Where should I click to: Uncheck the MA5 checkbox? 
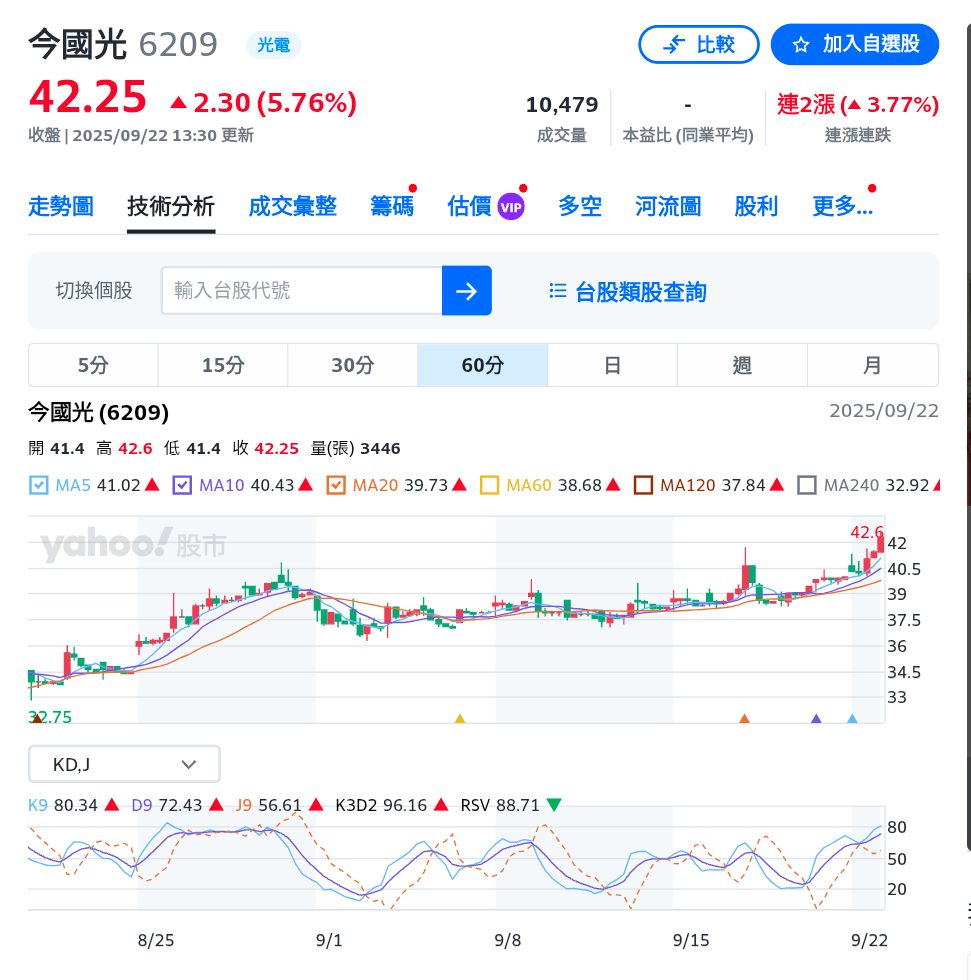pyautogui.click(x=39, y=485)
